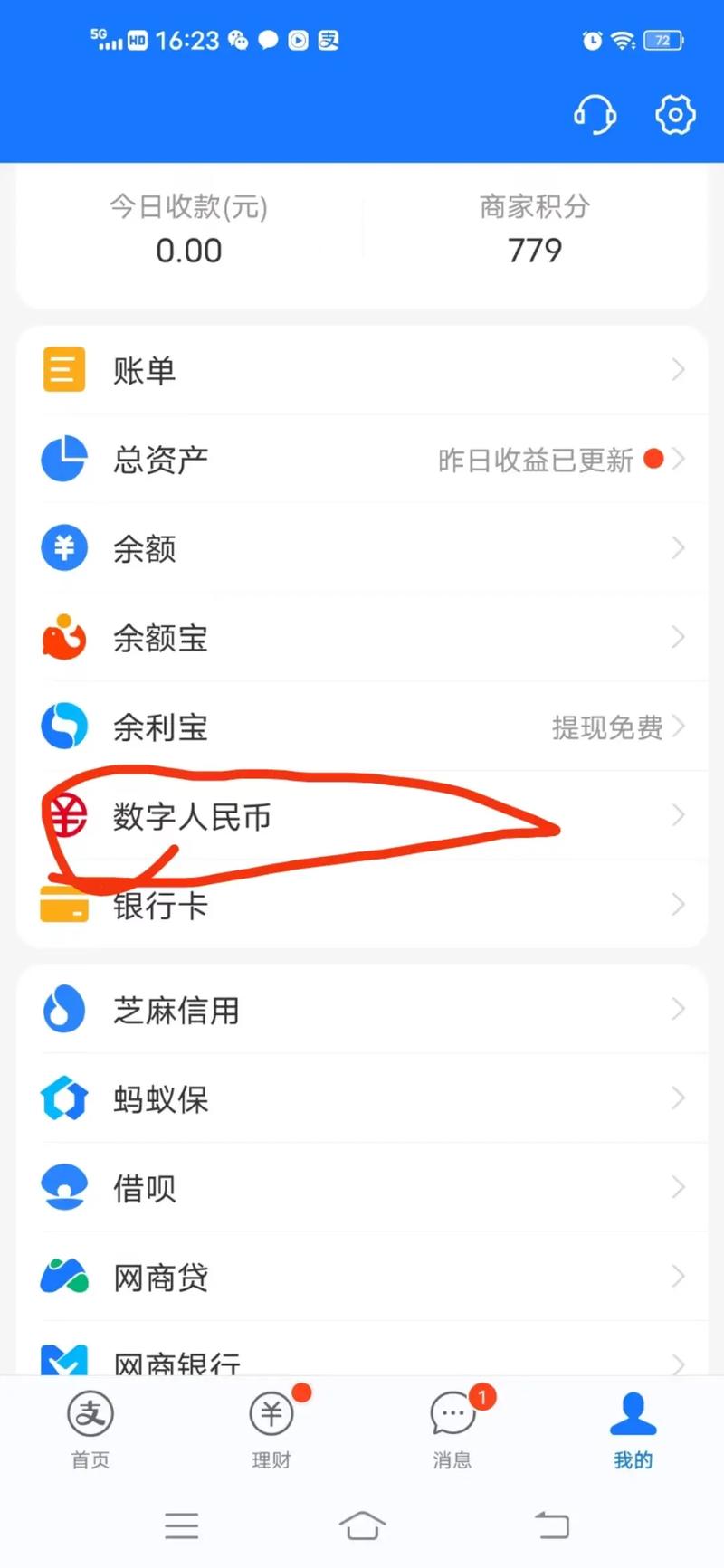Open 借呗 Jiebei lending service

coord(143,1187)
